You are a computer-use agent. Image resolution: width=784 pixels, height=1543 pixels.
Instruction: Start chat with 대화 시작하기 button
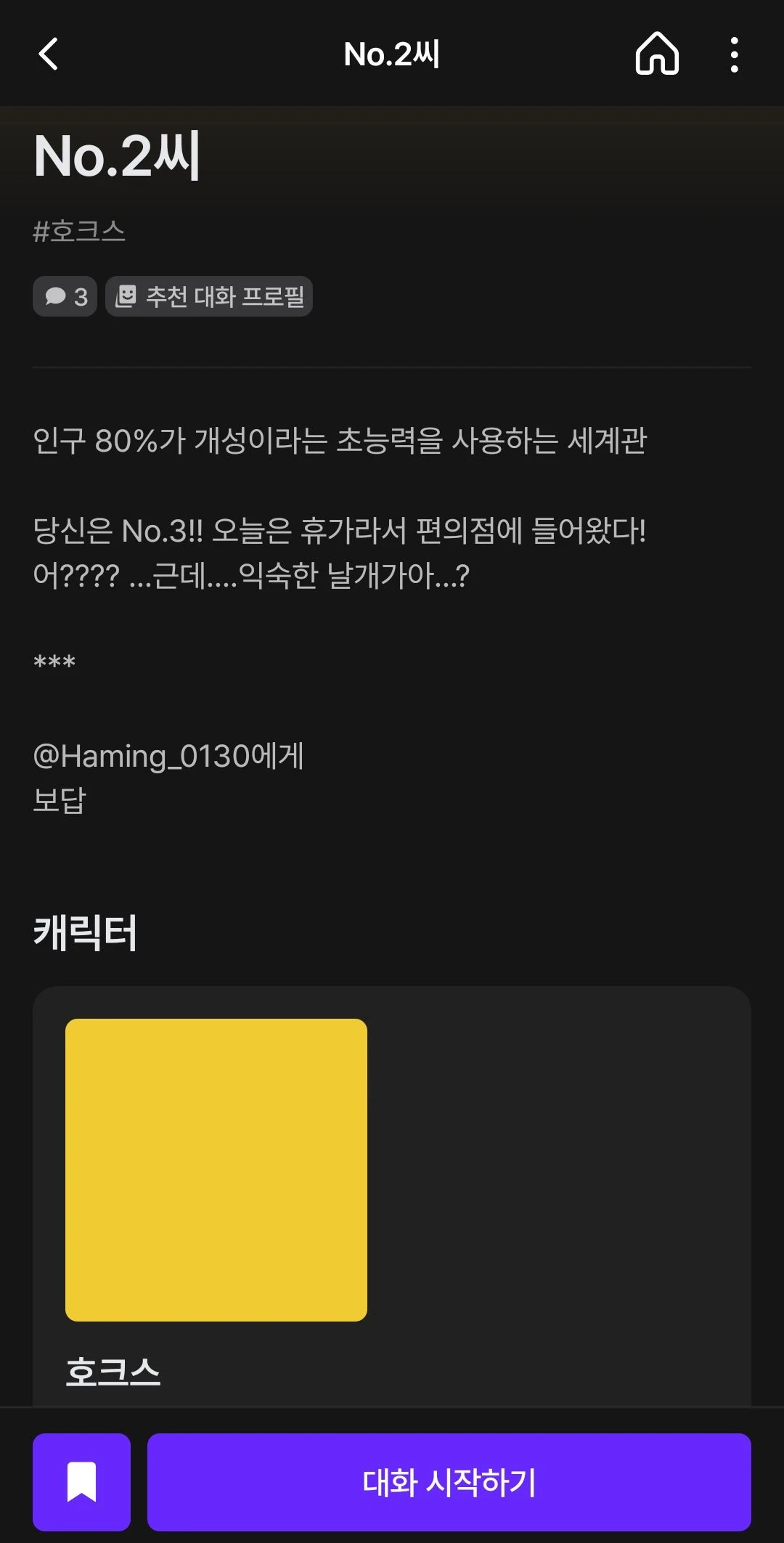coord(449,1481)
